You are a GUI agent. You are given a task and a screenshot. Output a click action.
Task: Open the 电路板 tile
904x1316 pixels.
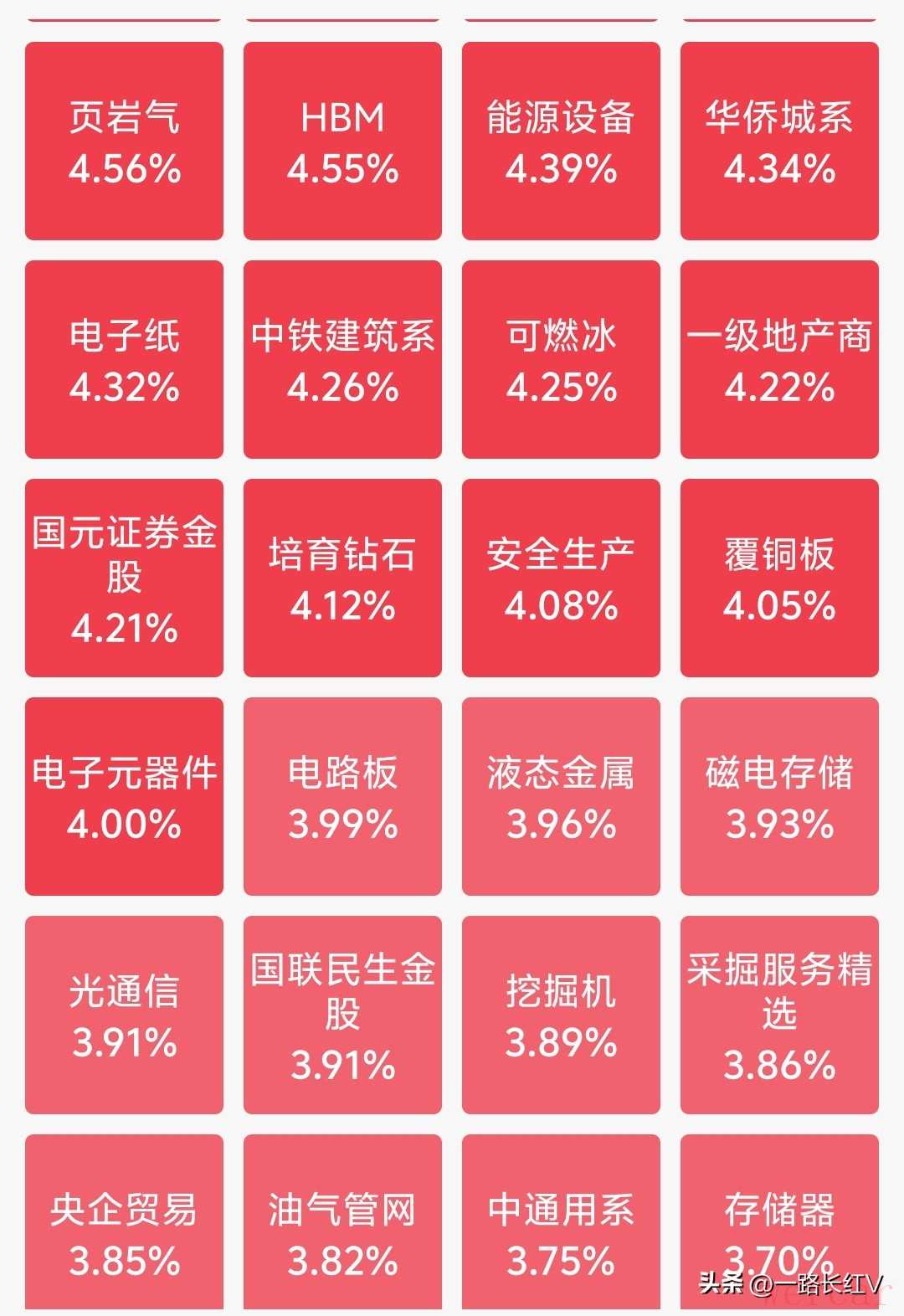point(342,797)
